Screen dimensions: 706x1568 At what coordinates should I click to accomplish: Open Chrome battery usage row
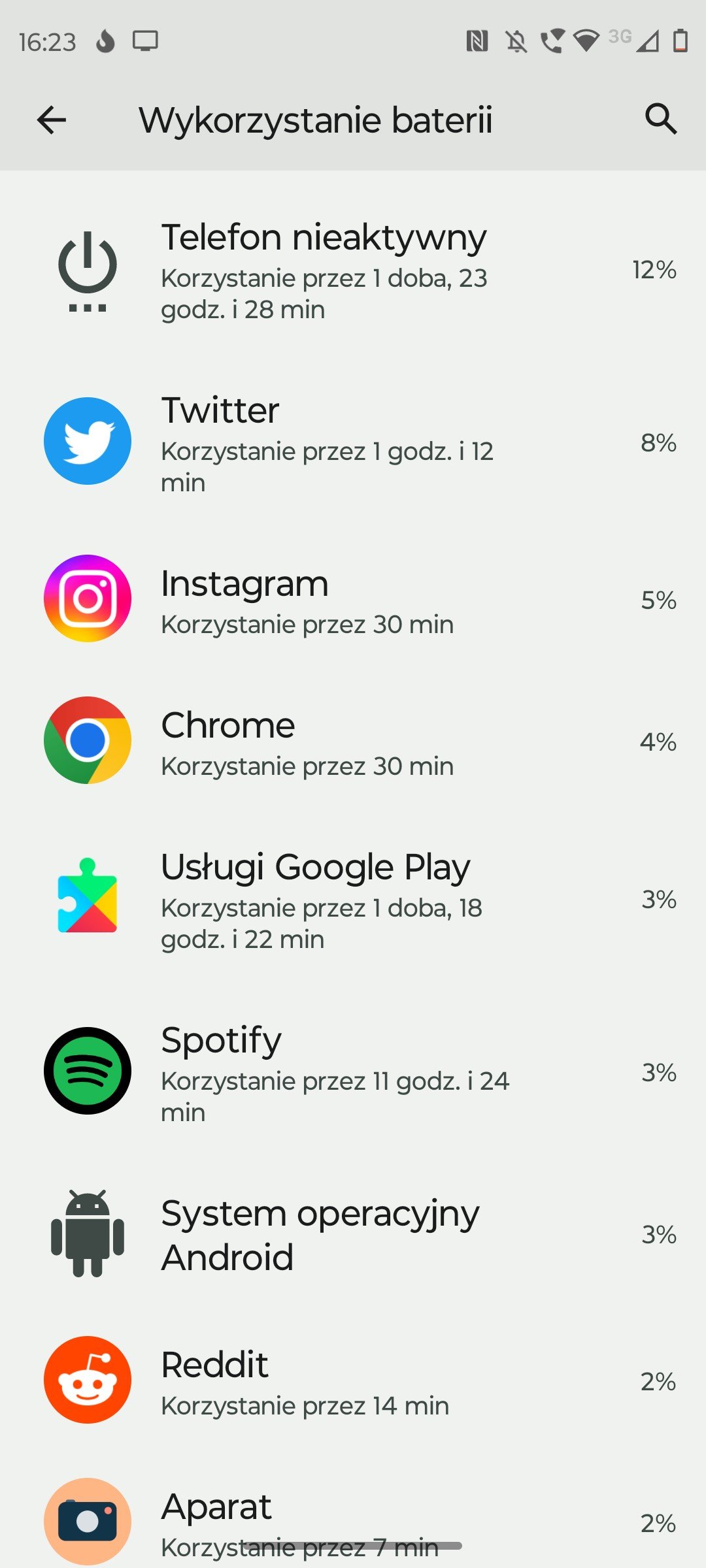[353, 741]
